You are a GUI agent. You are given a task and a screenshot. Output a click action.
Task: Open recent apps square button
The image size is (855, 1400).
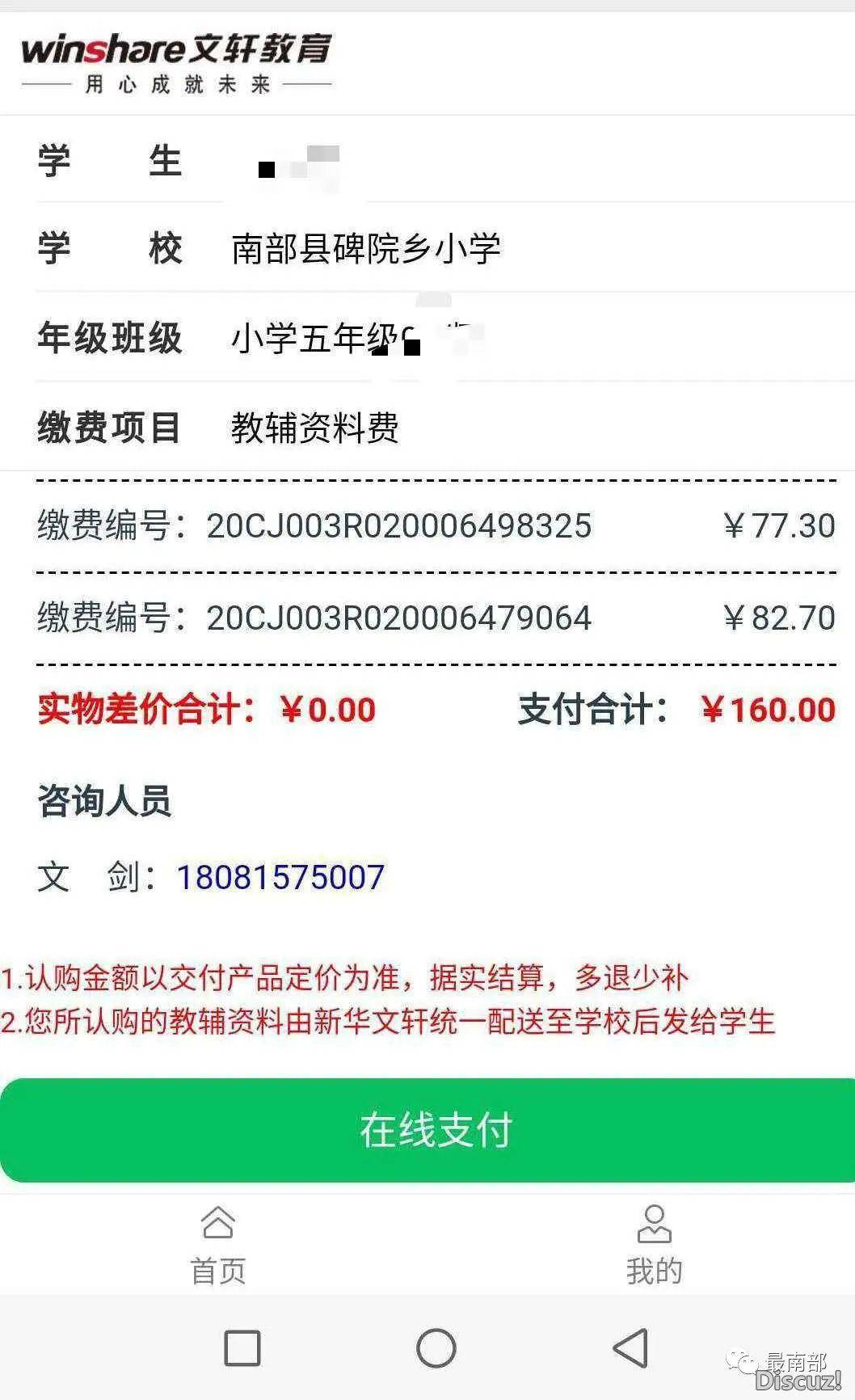pyautogui.click(x=242, y=1348)
